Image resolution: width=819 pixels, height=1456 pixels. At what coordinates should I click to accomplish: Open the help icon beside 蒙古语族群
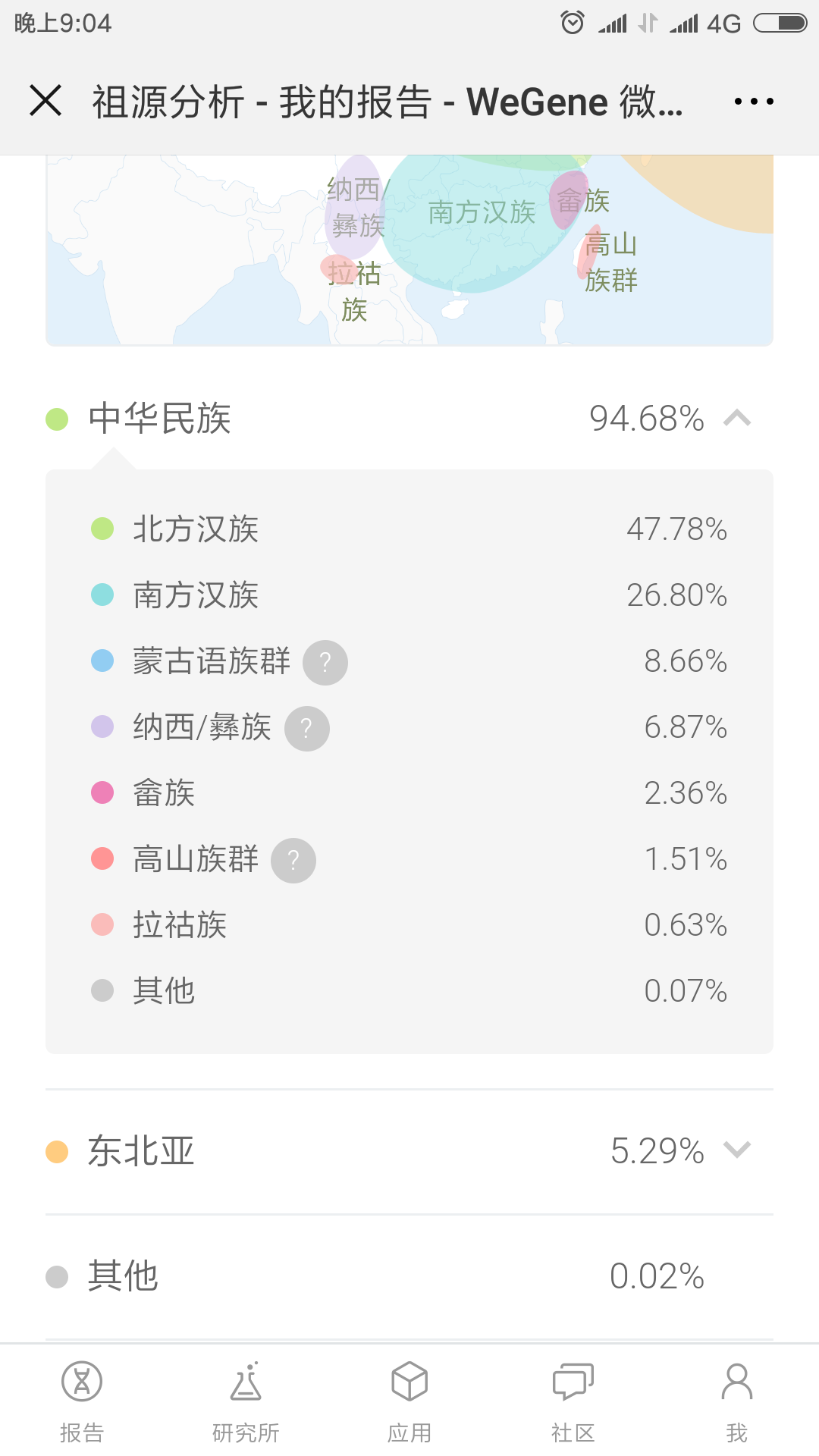coord(325,663)
